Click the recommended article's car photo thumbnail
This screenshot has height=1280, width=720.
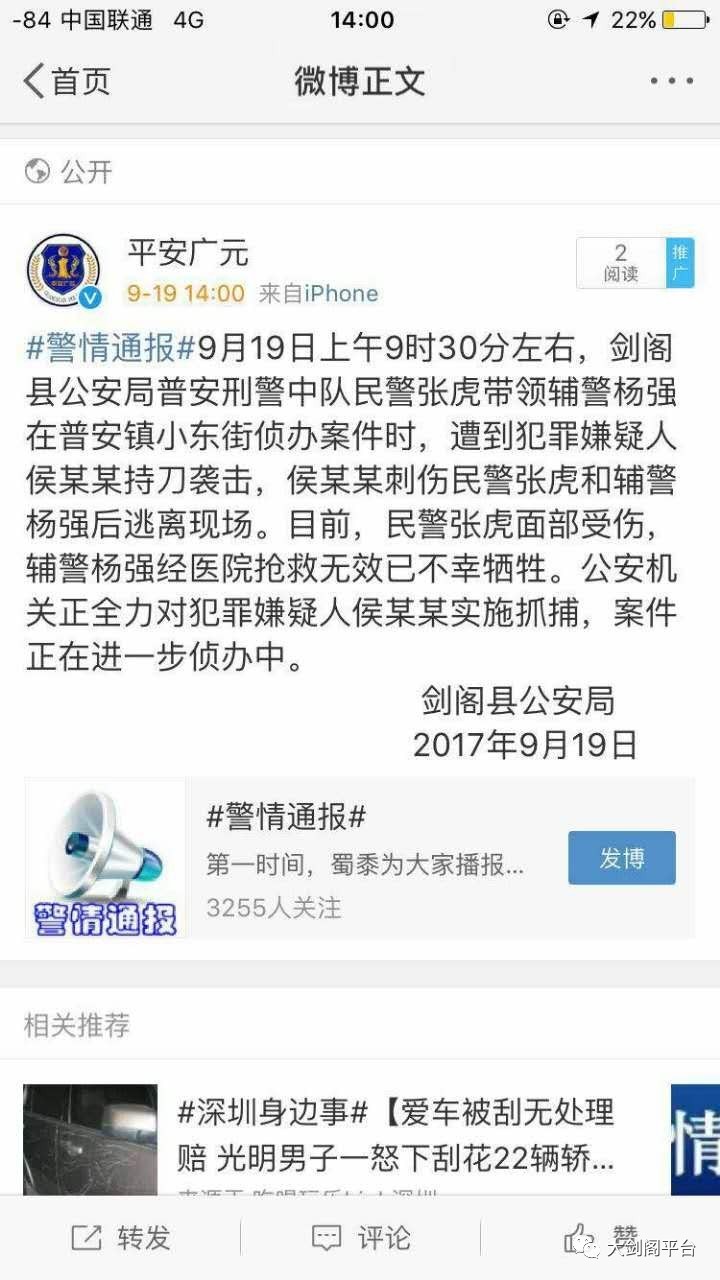[89, 1139]
